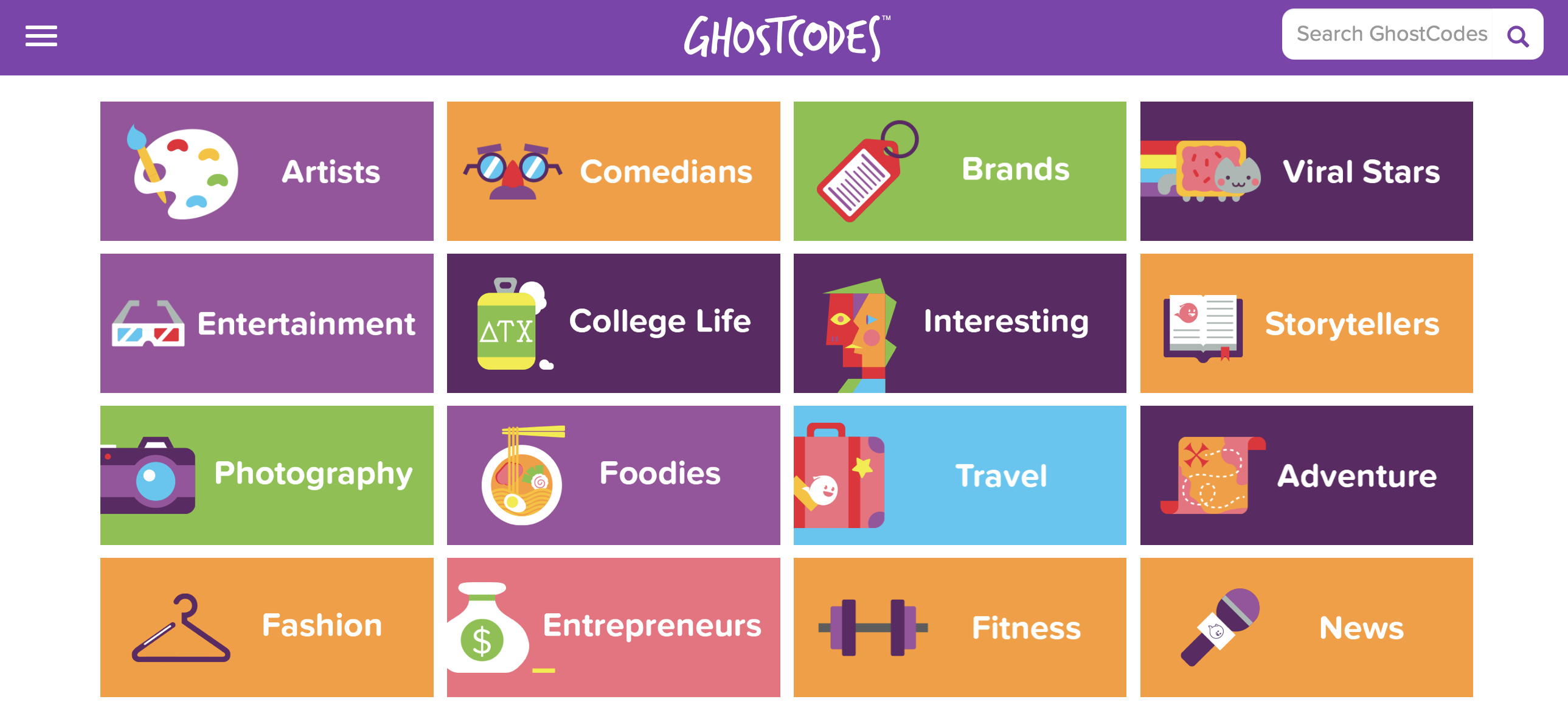Screen dimensions: 1568x702
Task: Browse the Comedians category
Action: tap(613, 171)
